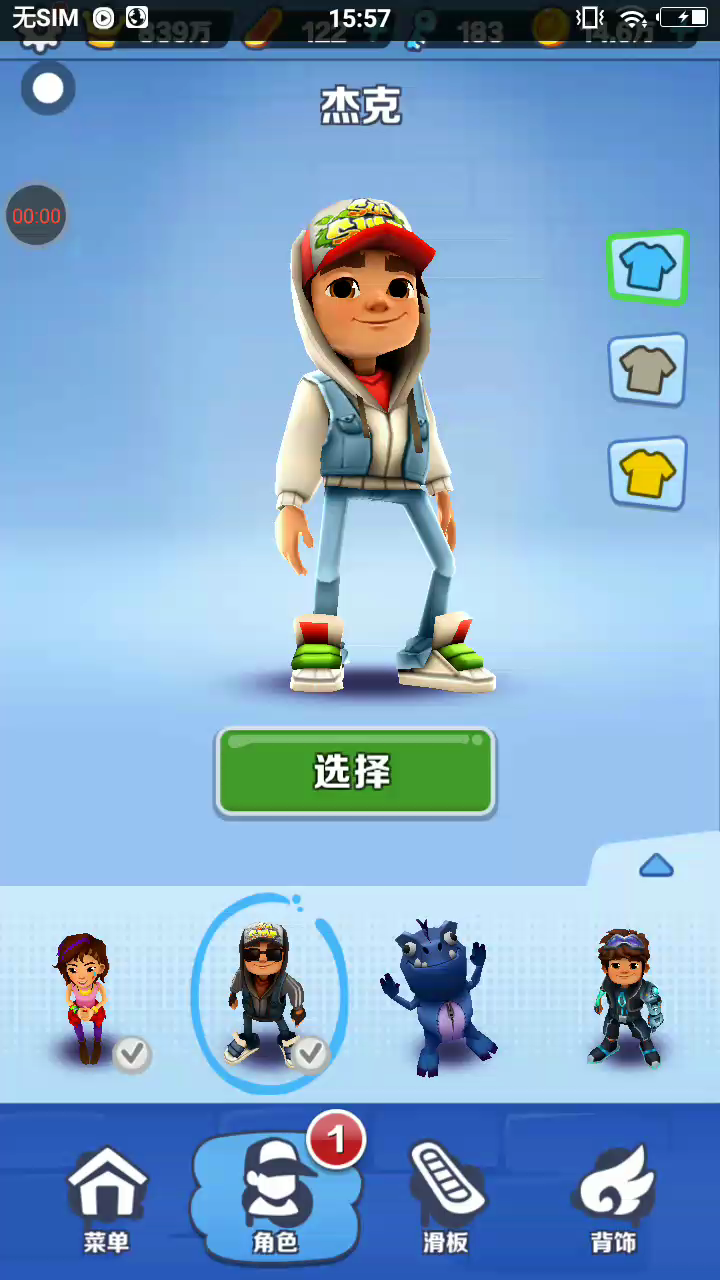Go to the 菜单 tab
The height and width of the screenshot is (1280, 720).
coord(107,1200)
